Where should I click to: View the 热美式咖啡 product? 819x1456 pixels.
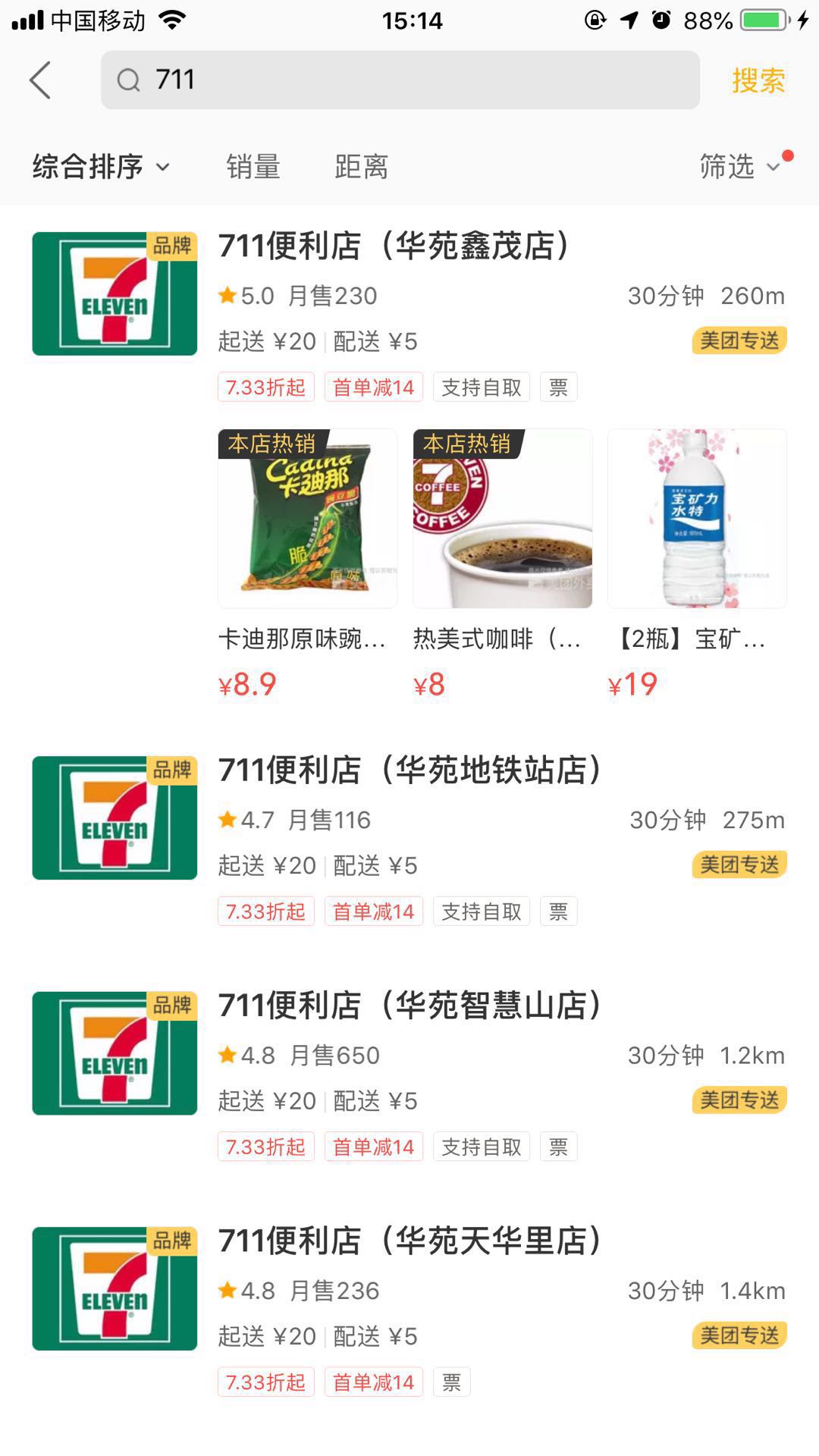502,519
